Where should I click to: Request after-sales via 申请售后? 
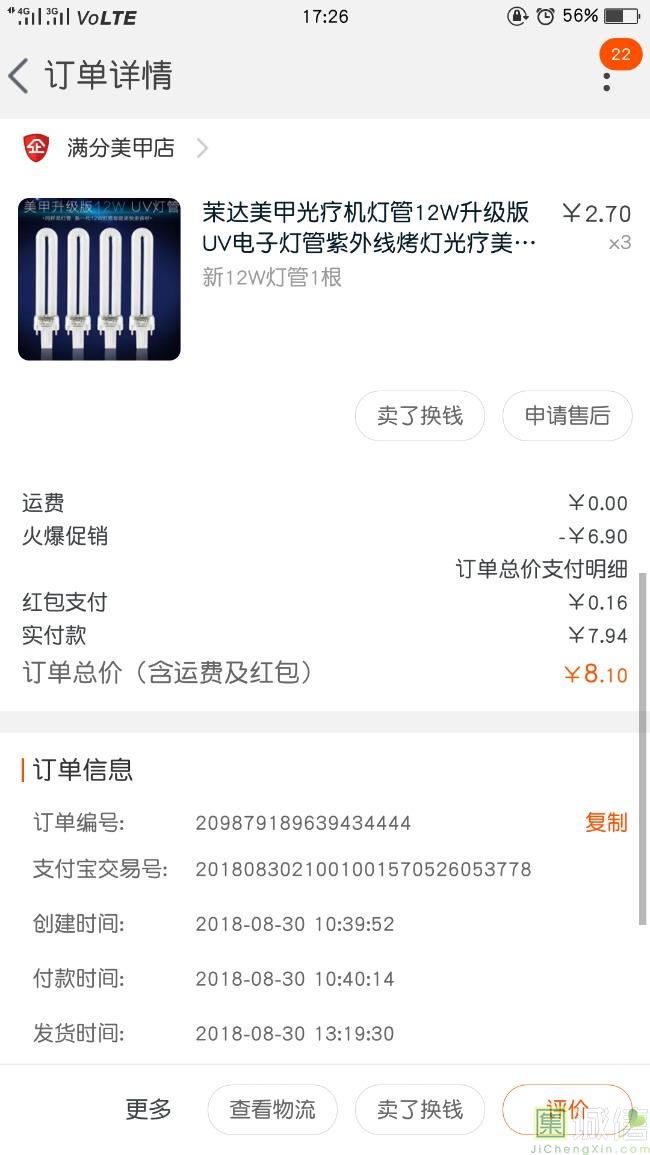[567, 416]
